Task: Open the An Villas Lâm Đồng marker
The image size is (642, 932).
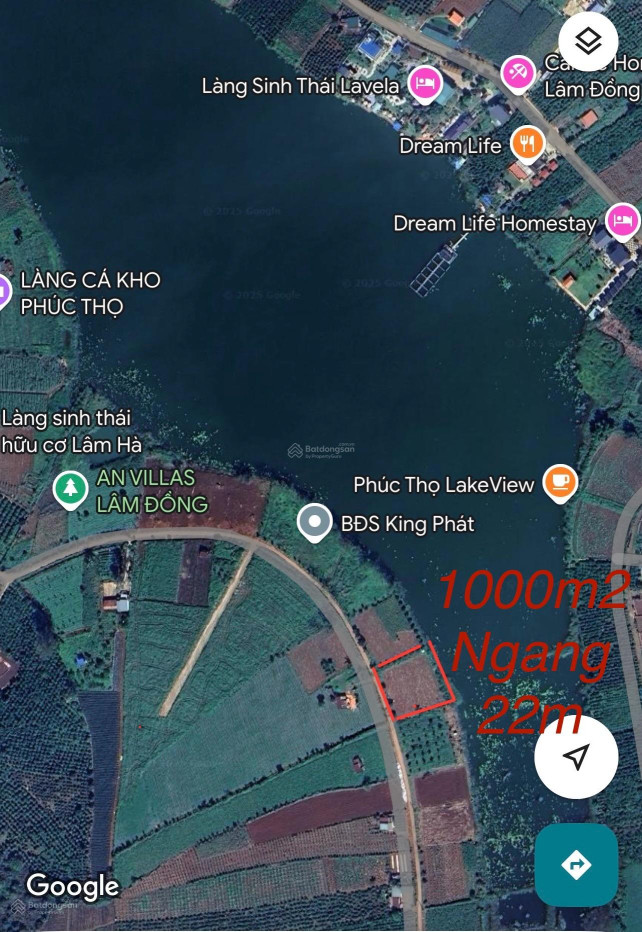Action: tap(70, 490)
